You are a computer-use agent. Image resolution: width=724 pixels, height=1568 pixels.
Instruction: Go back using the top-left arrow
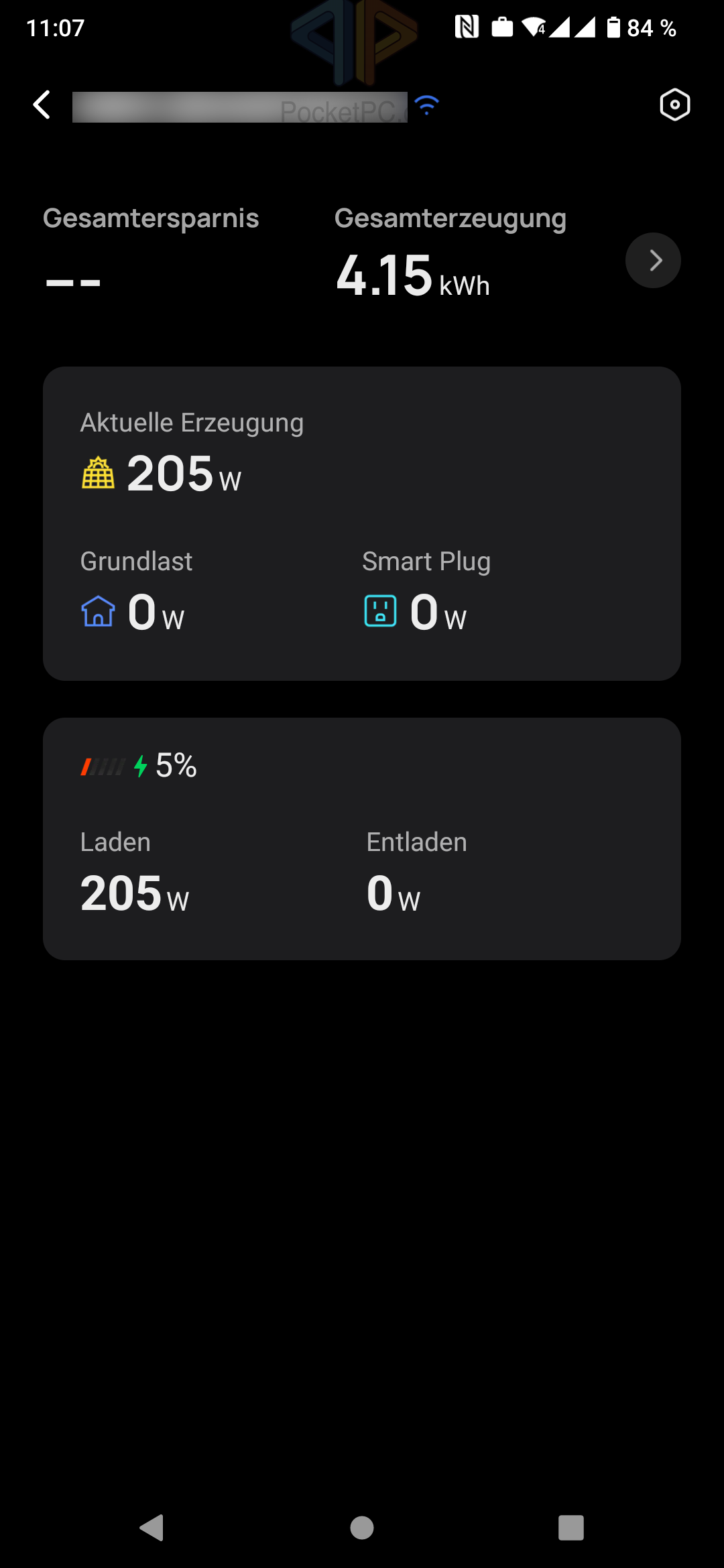pos(42,105)
